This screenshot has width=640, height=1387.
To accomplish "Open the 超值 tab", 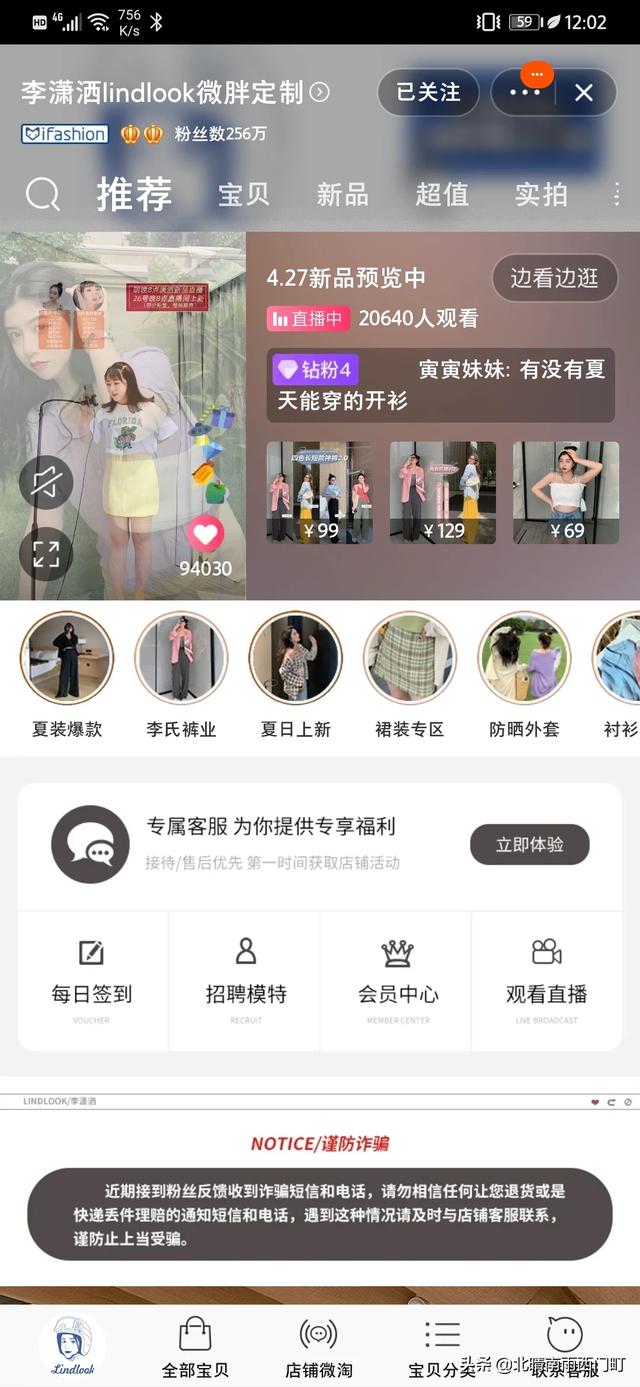I will pos(442,194).
